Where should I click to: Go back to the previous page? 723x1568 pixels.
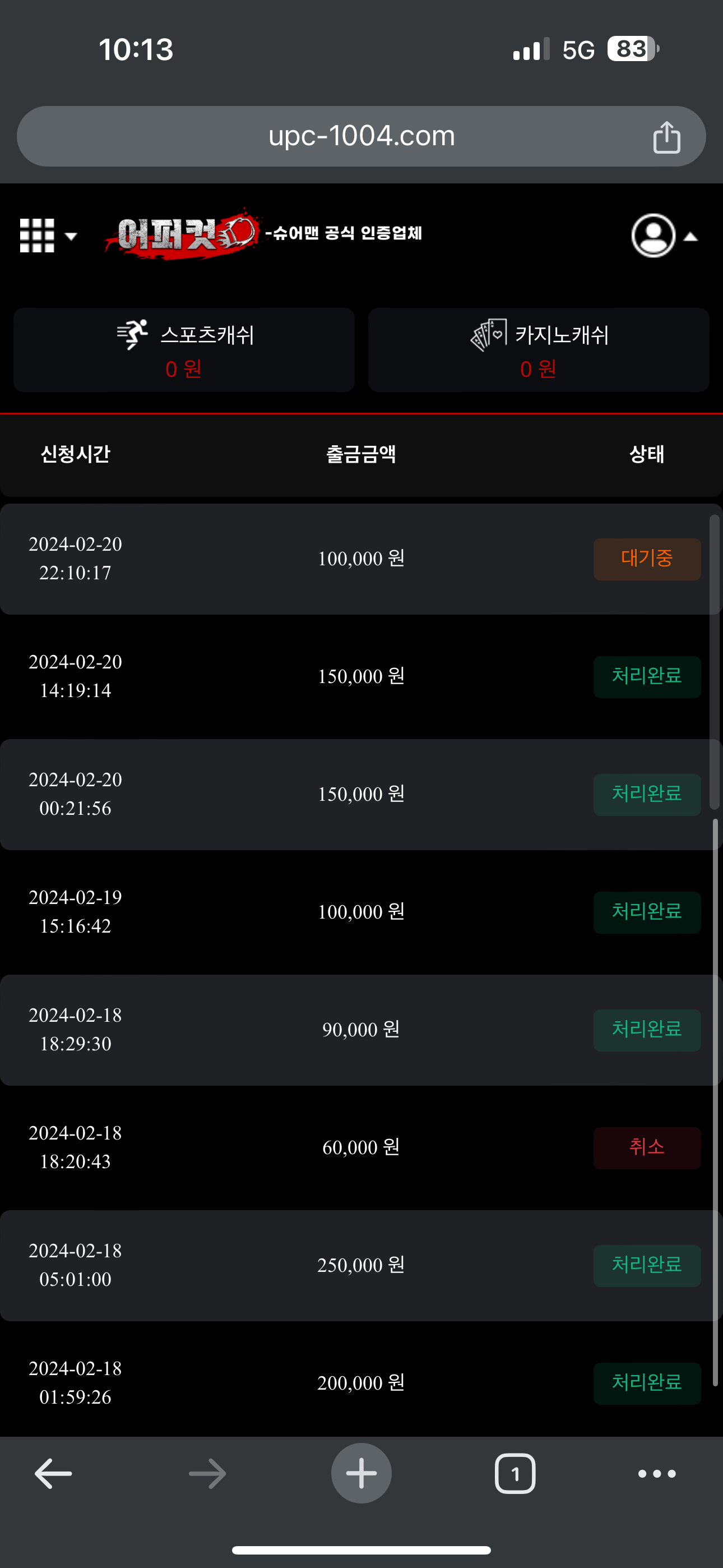54,1474
